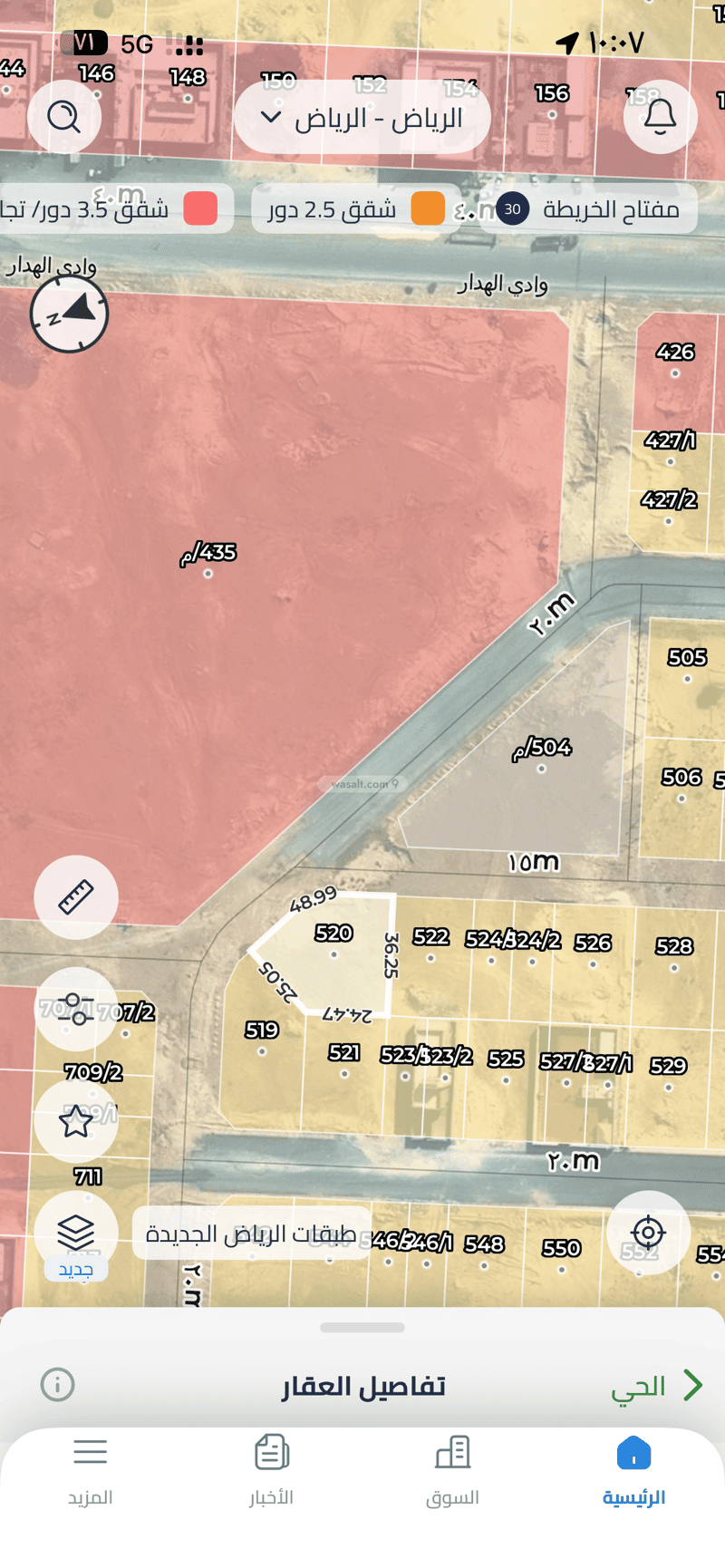Tap the compass to reset map orientation
Screen dimensions: 725x1568
[x=69, y=314]
